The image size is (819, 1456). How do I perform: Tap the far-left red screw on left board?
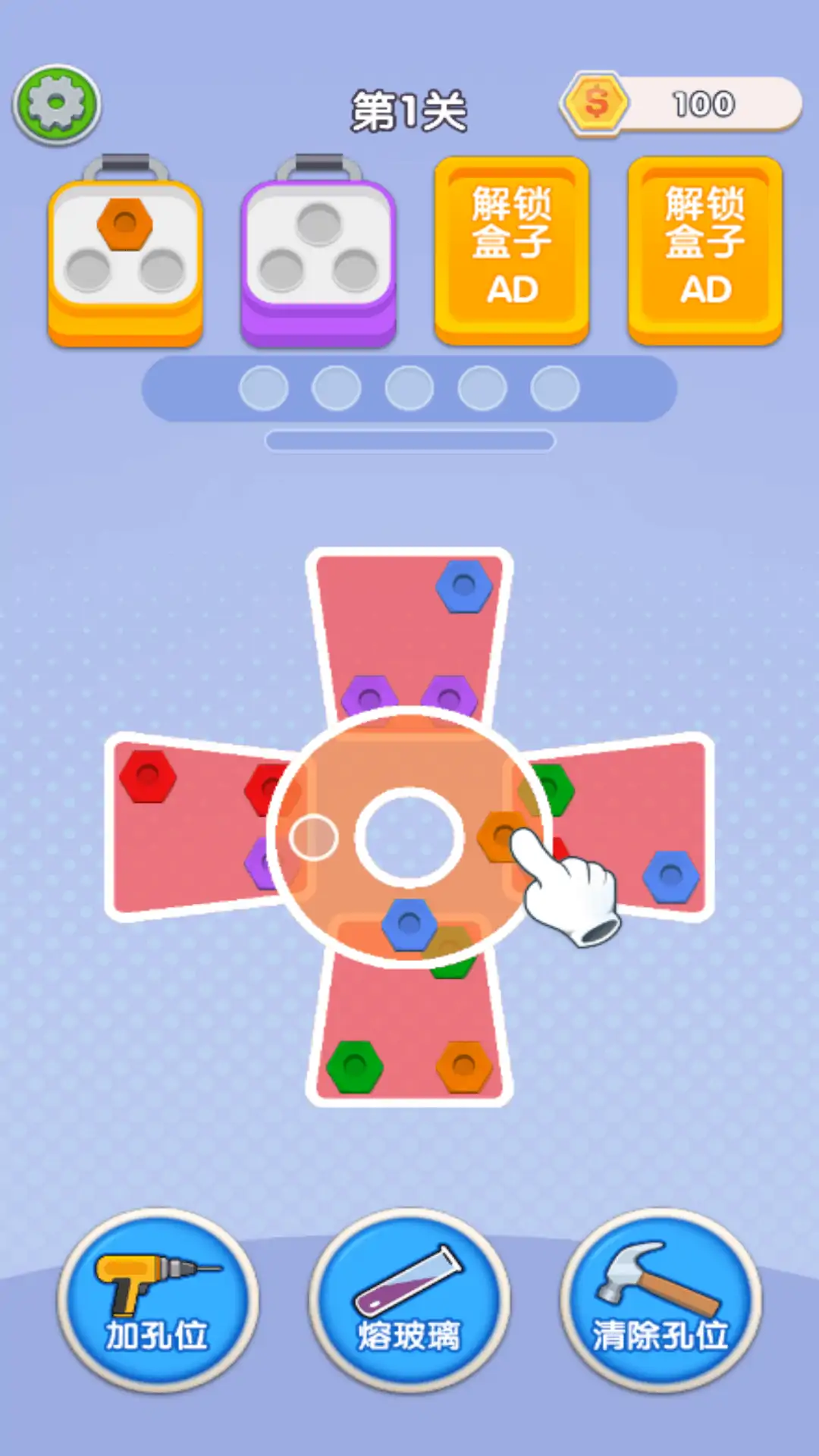pyautogui.click(x=148, y=776)
